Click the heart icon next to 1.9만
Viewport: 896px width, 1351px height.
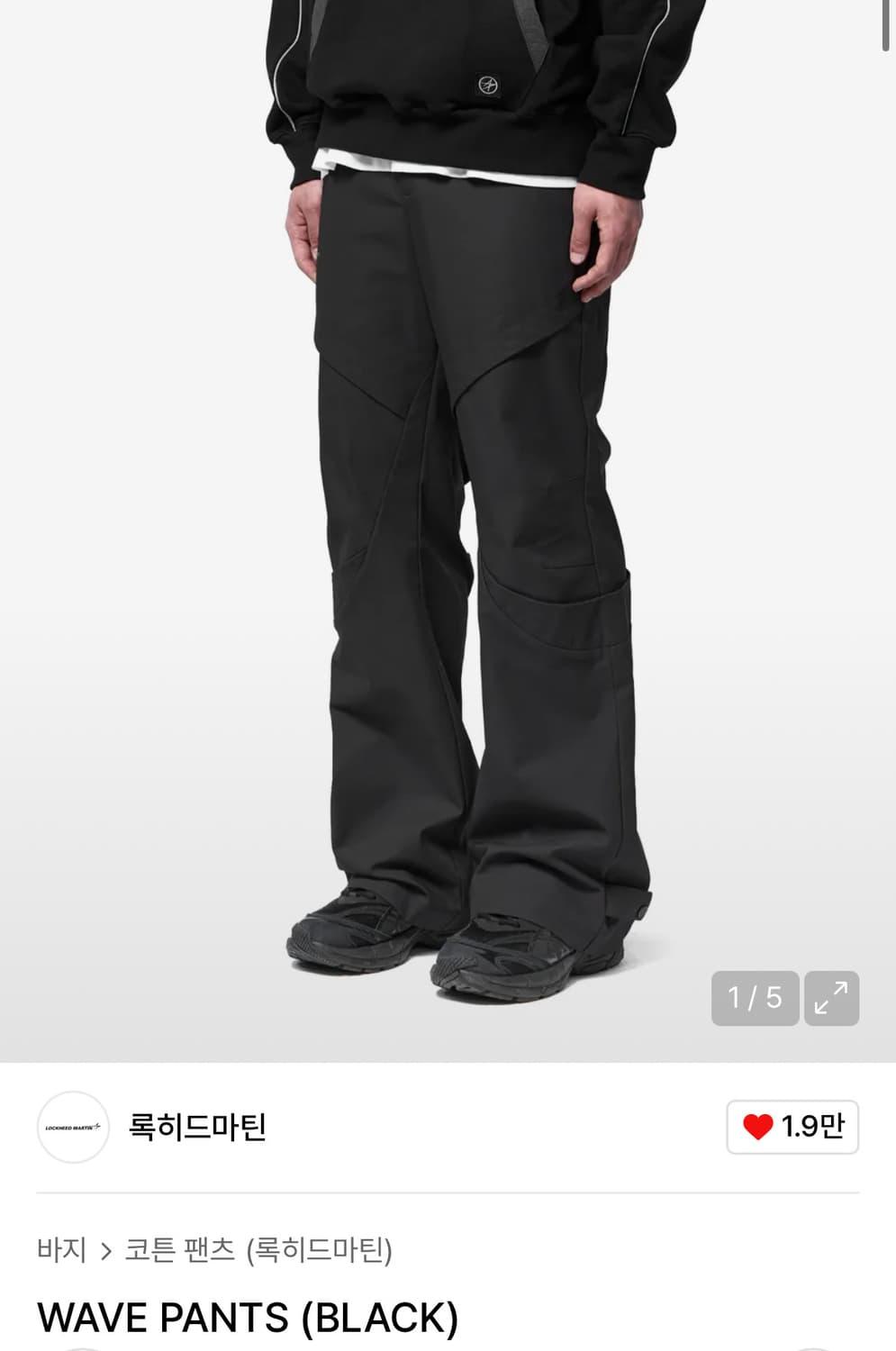[x=761, y=1125]
